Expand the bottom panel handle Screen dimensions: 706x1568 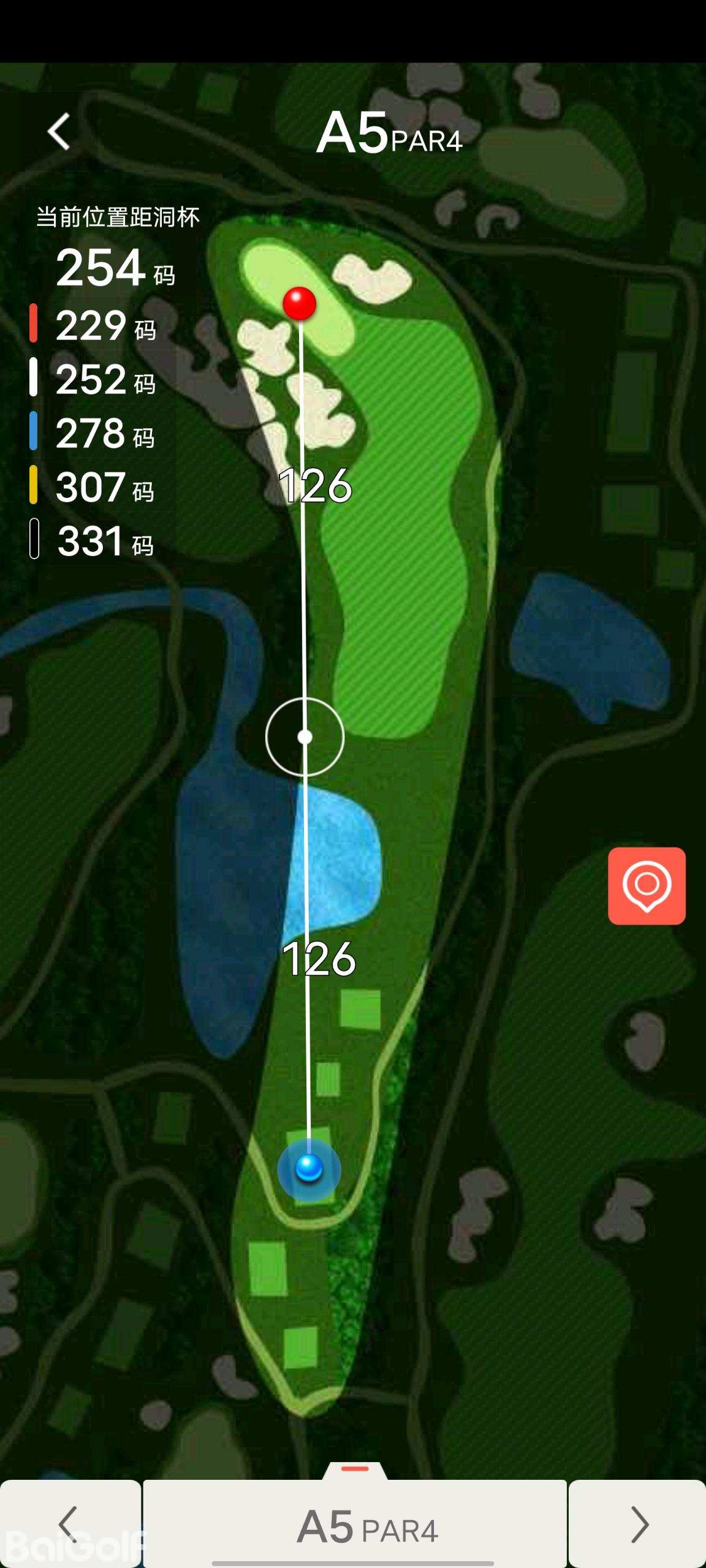coord(355,1470)
